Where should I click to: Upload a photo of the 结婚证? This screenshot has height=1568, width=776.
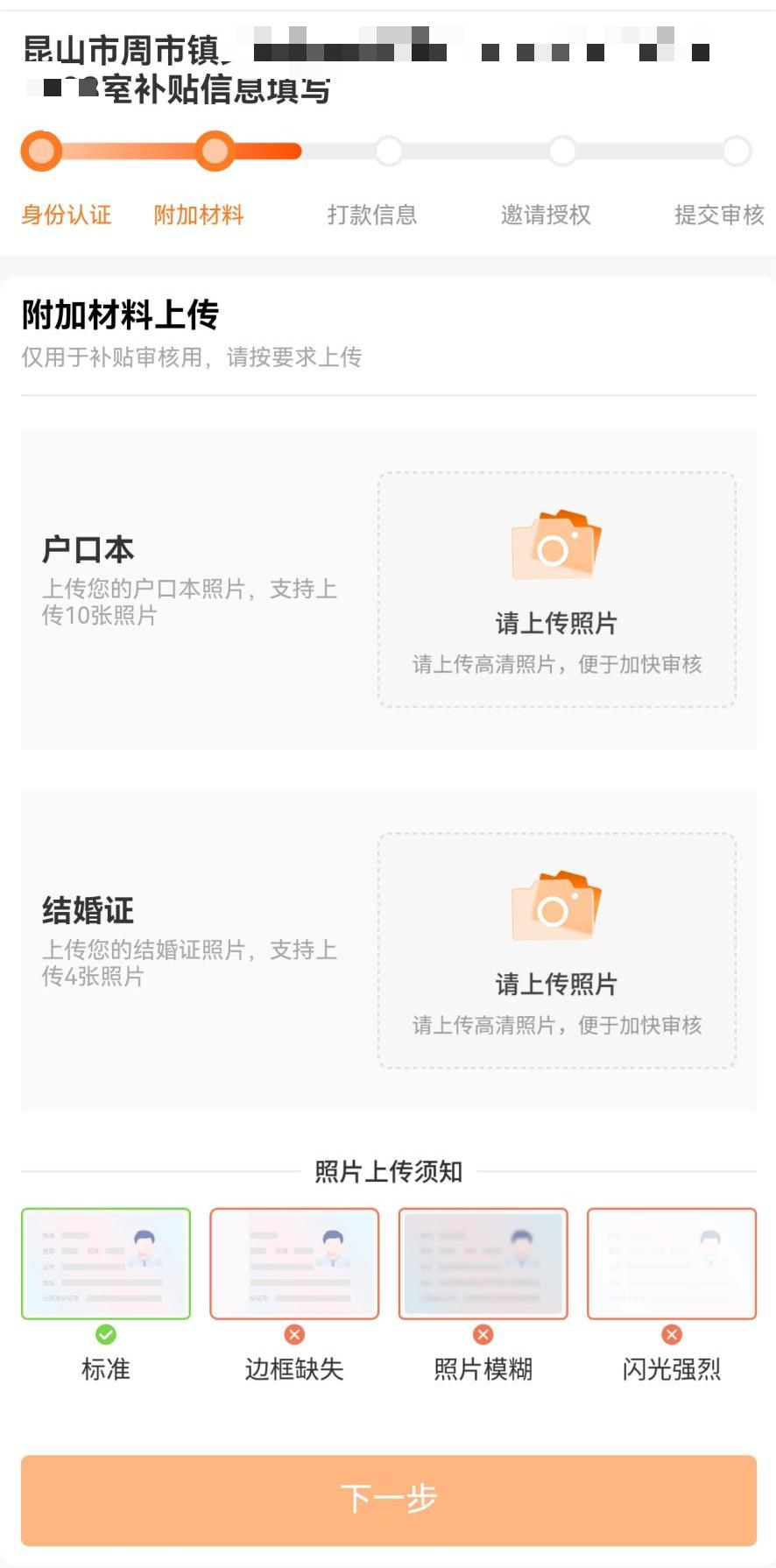click(556, 950)
